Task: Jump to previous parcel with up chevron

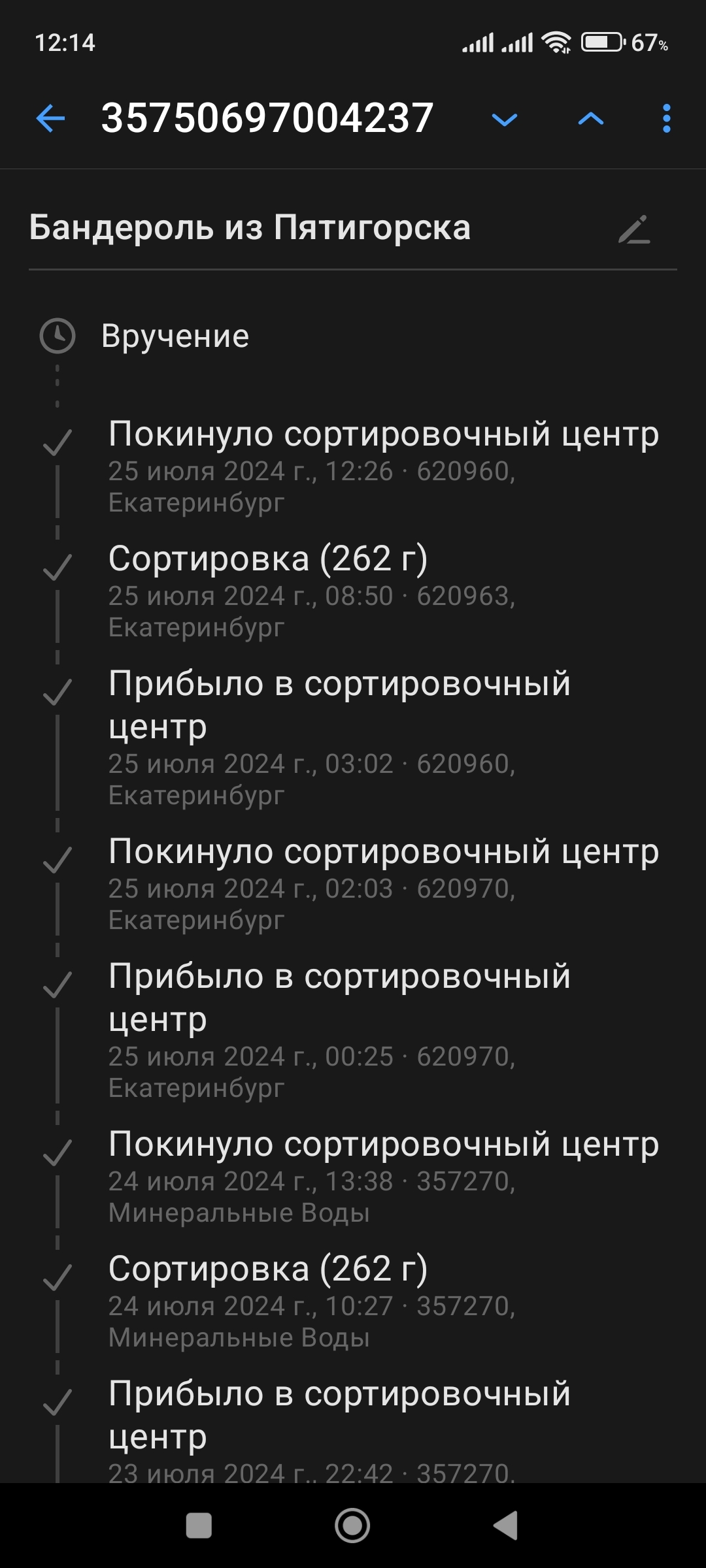Action: pos(590,119)
